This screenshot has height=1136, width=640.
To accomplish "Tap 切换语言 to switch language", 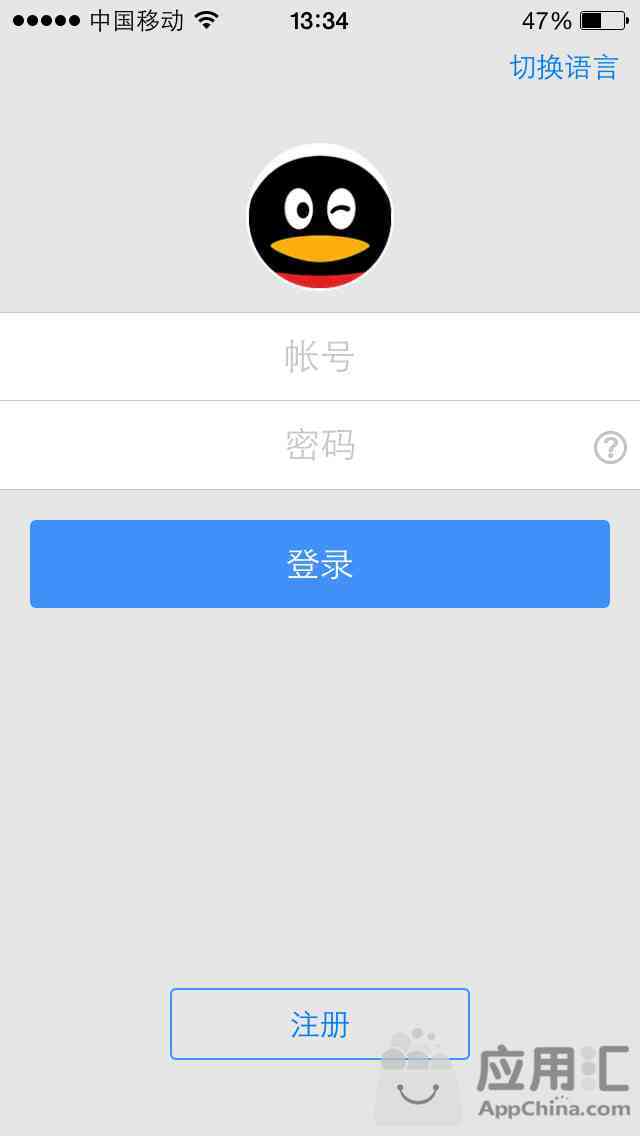I will (x=564, y=67).
